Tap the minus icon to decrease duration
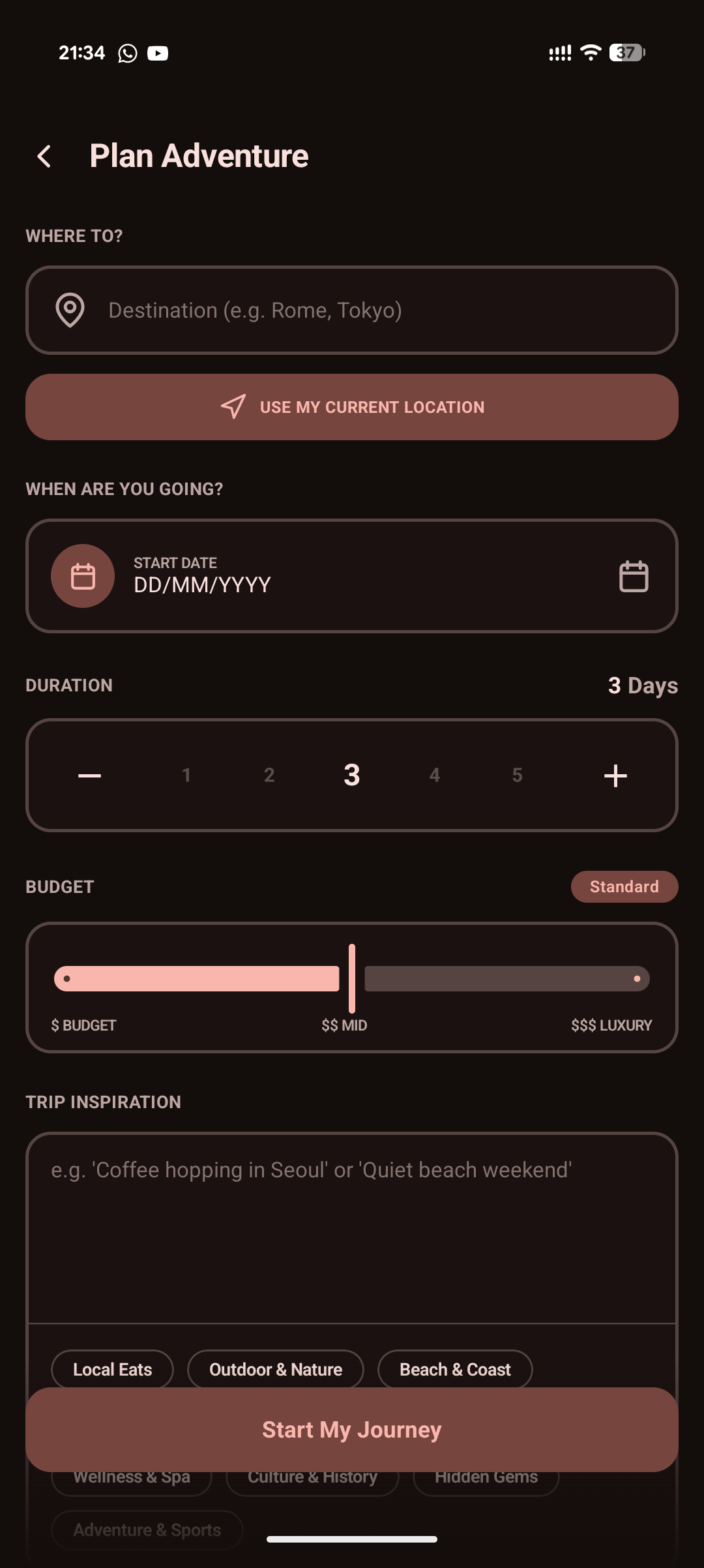Viewport: 704px width, 1568px height. (x=90, y=775)
